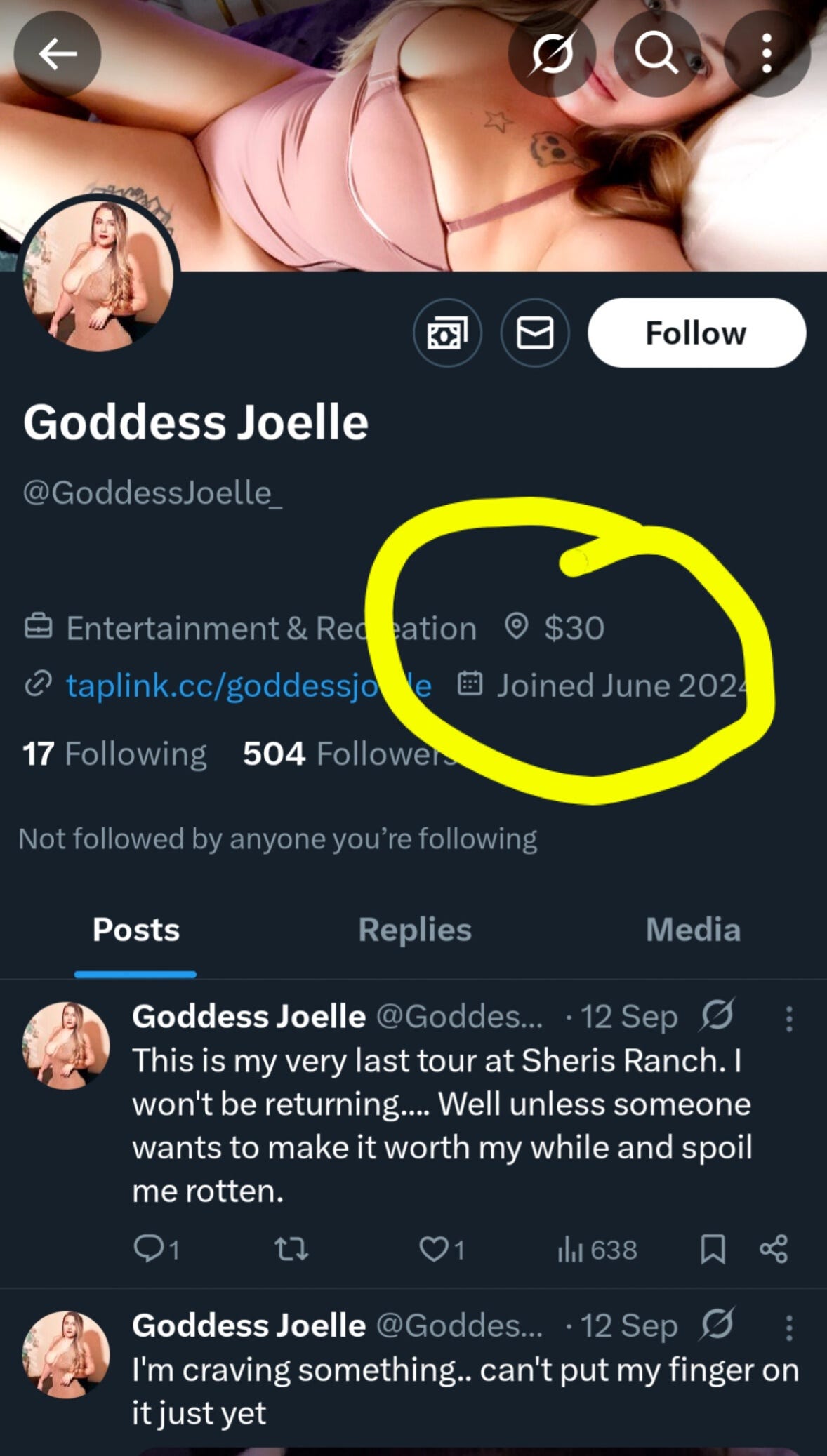This screenshot has width=827, height=1456.
Task: Repost the Sheris Ranch post
Action: coord(291,1250)
